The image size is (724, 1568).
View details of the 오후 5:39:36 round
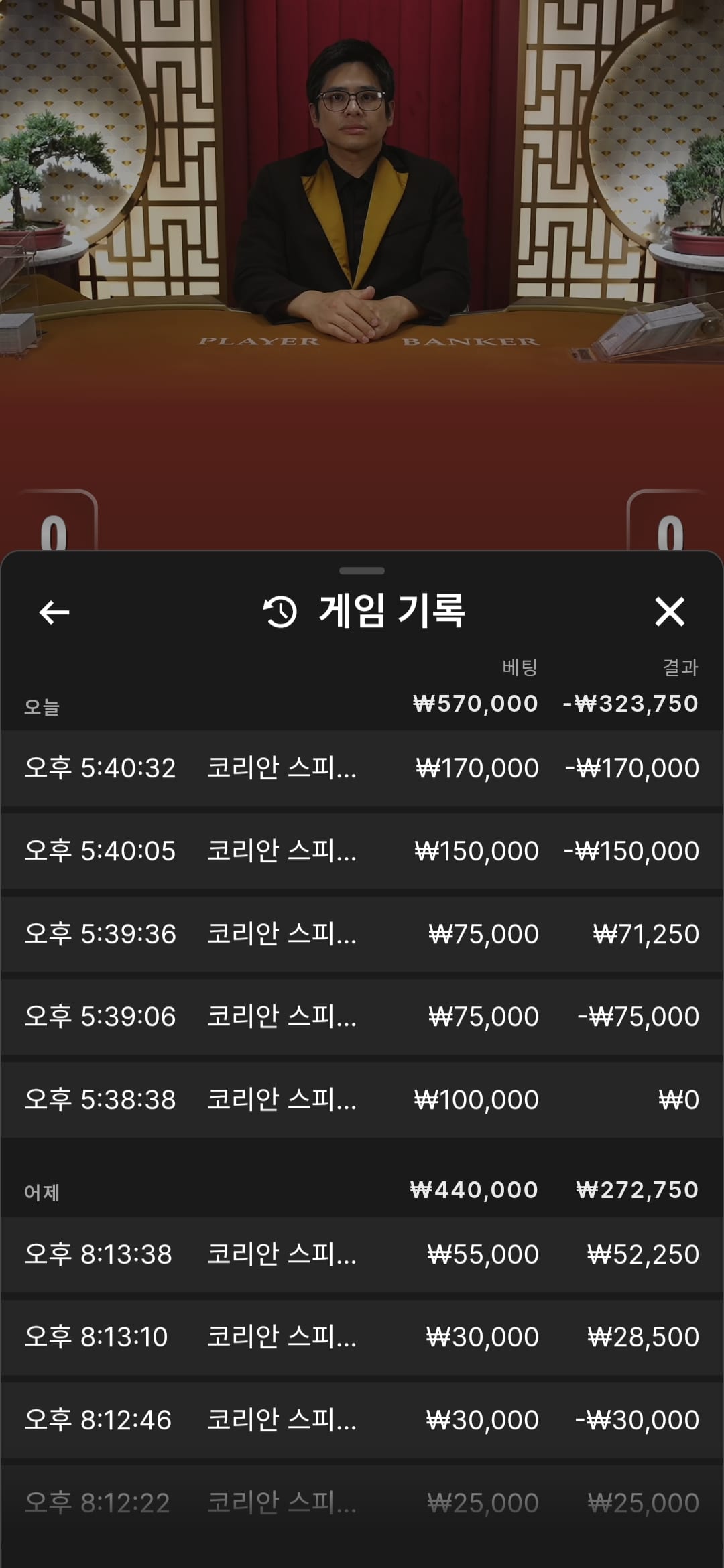(x=362, y=934)
